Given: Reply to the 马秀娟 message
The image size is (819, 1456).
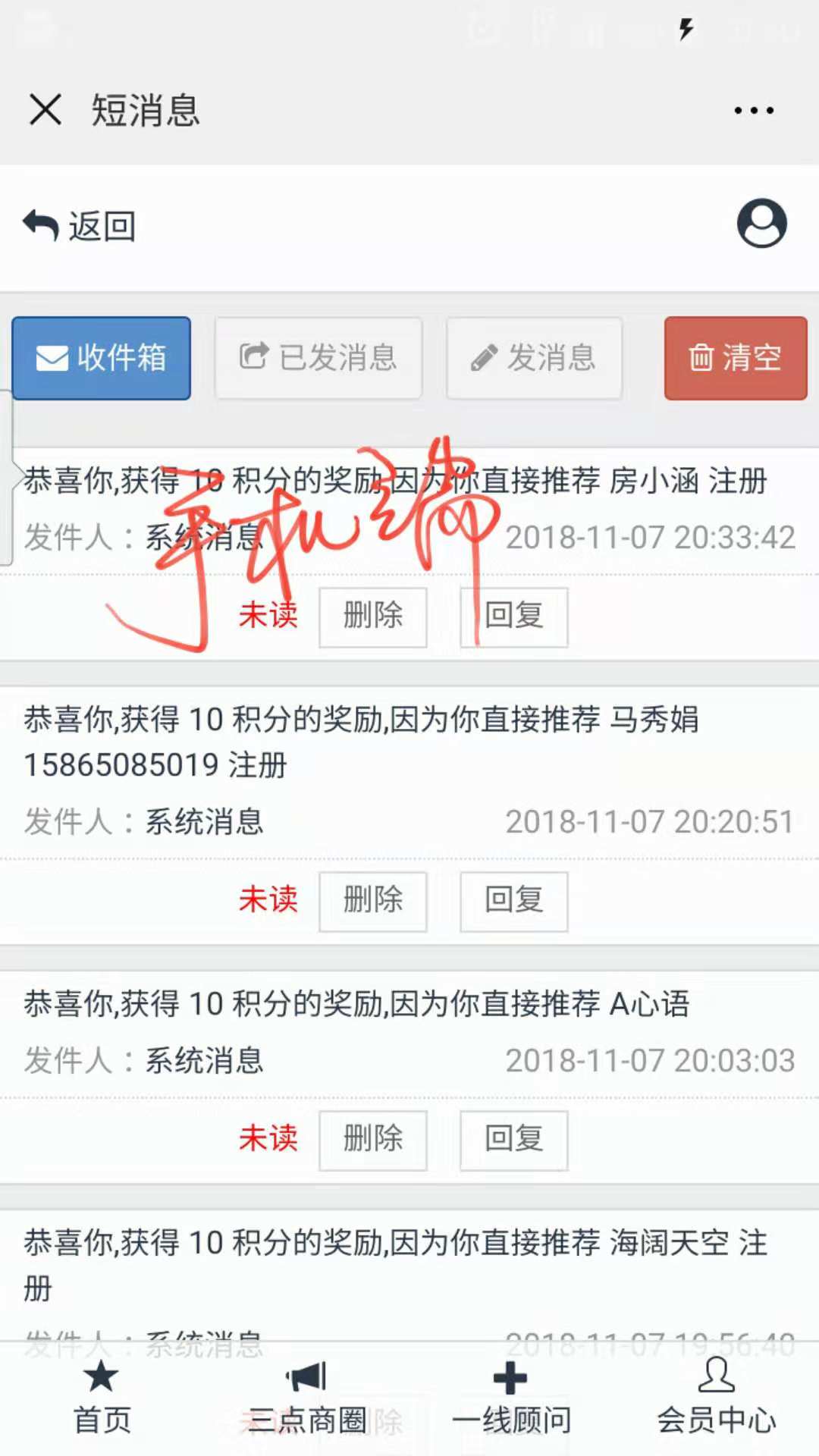Looking at the screenshot, I should [x=513, y=901].
